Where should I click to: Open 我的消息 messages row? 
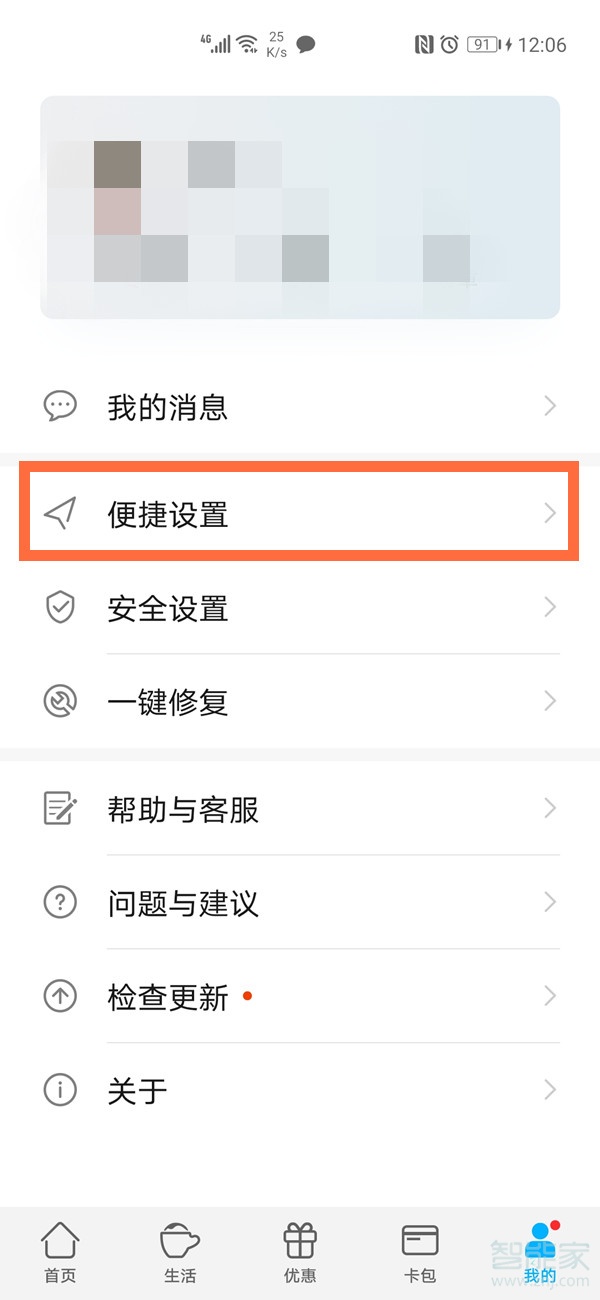[x=300, y=406]
